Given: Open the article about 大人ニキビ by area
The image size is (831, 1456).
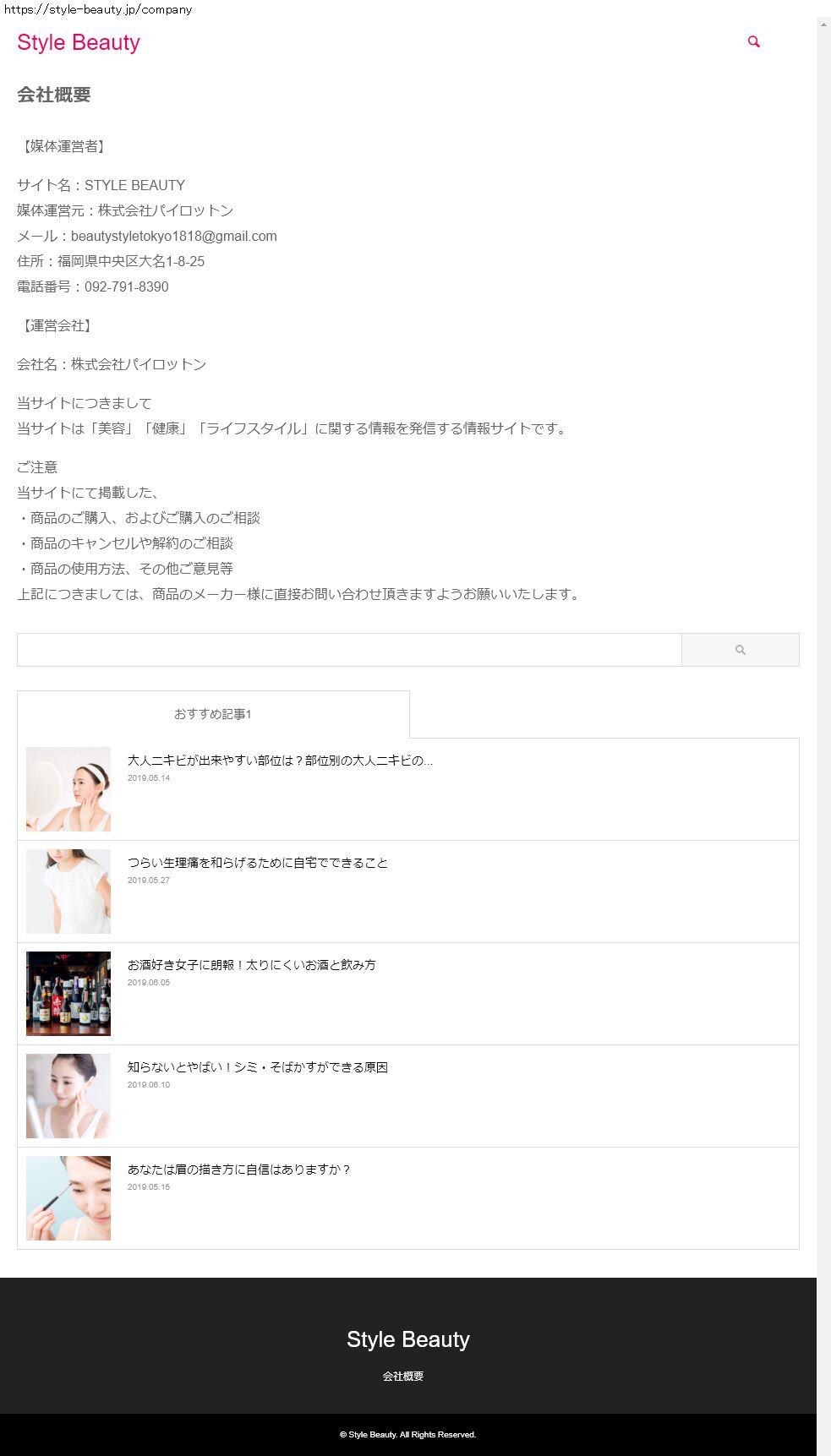Looking at the screenshot, I should [279, 761].
